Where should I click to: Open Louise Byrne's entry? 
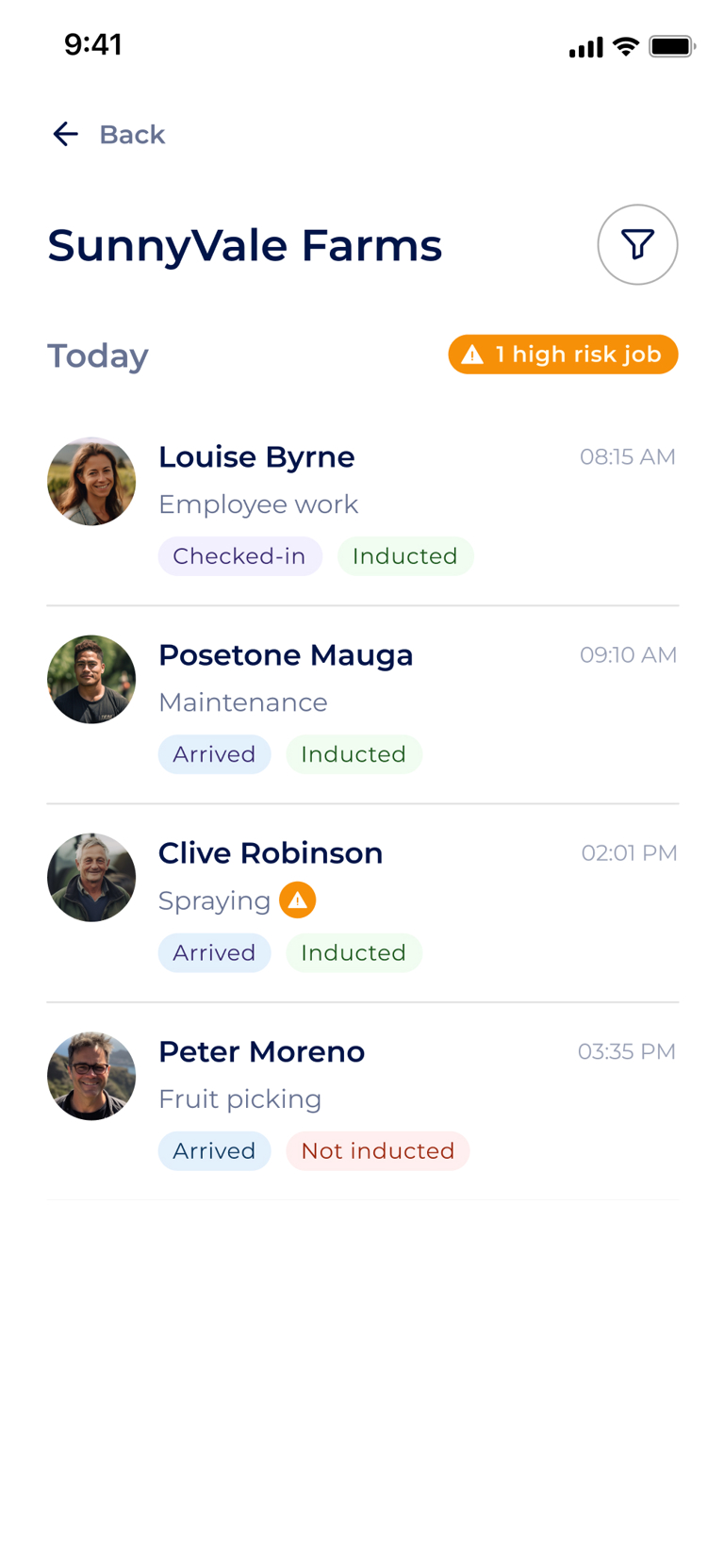click(362, 504)
